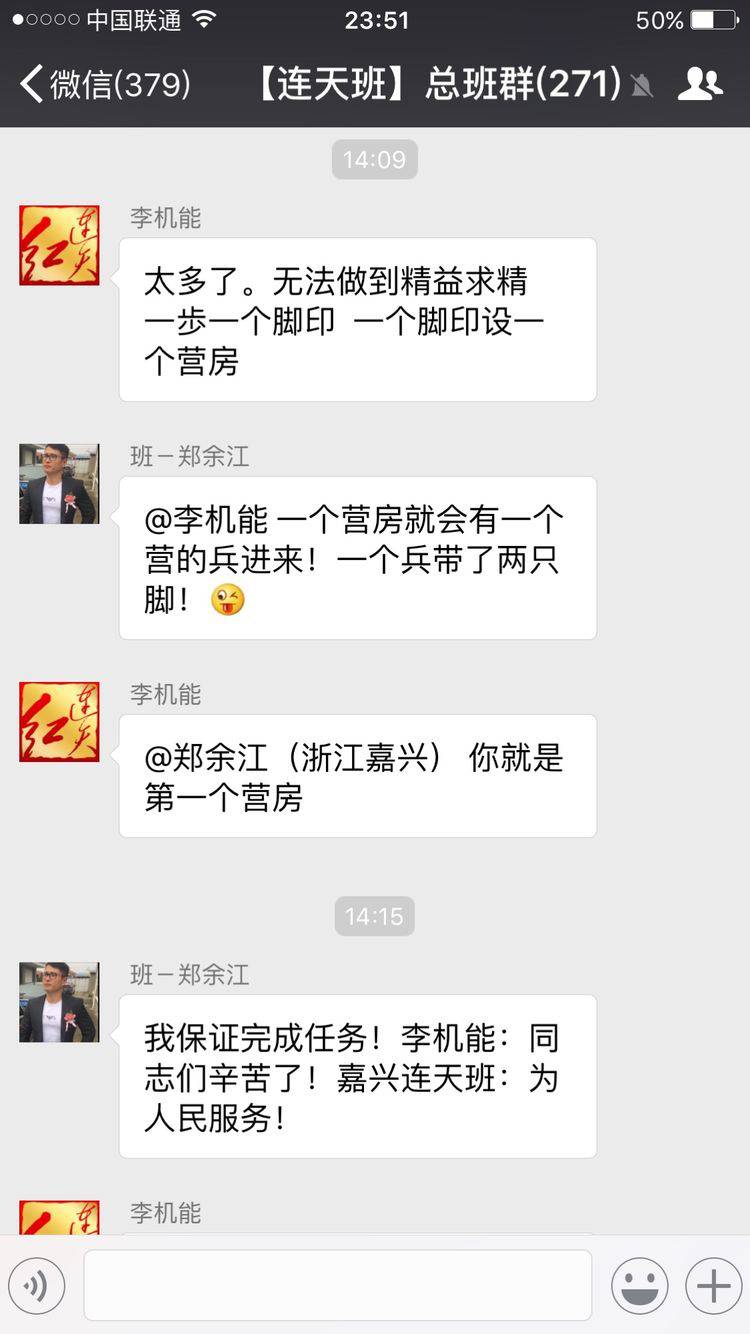This screenshot has width=750, height=1334.
Task: Open the group members info icon
Action: coord(699,84)
